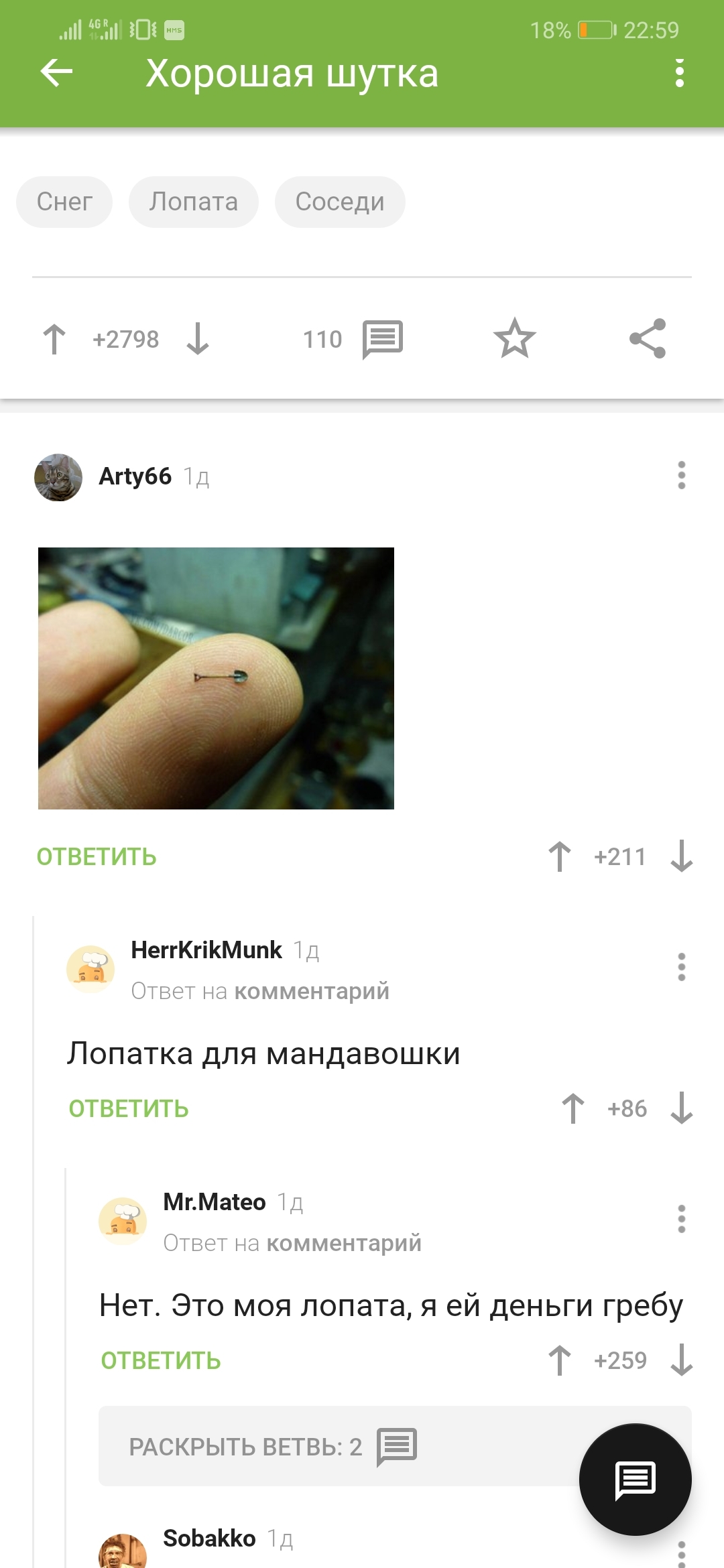
Task: Save the post to favorites with star
Action: (514, 338)
